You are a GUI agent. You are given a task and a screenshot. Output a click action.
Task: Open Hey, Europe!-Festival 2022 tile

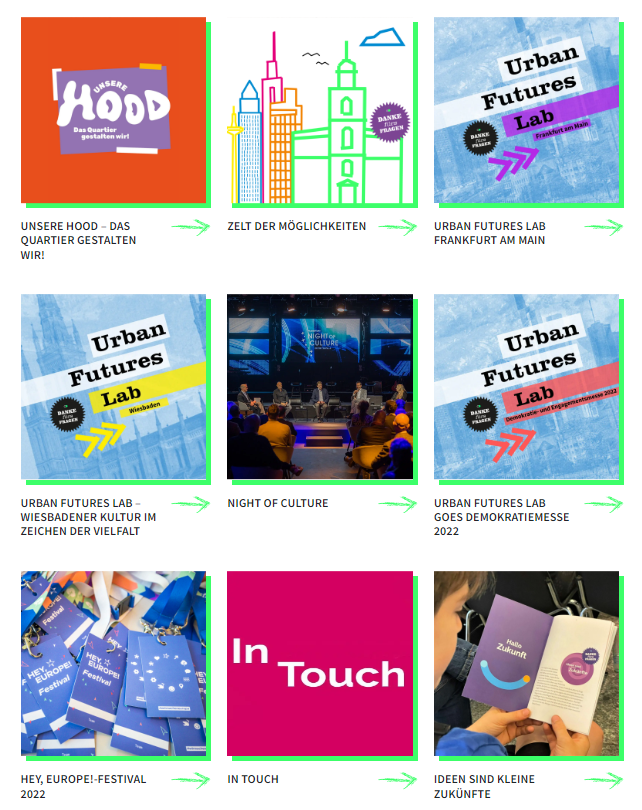click(113, 664)
